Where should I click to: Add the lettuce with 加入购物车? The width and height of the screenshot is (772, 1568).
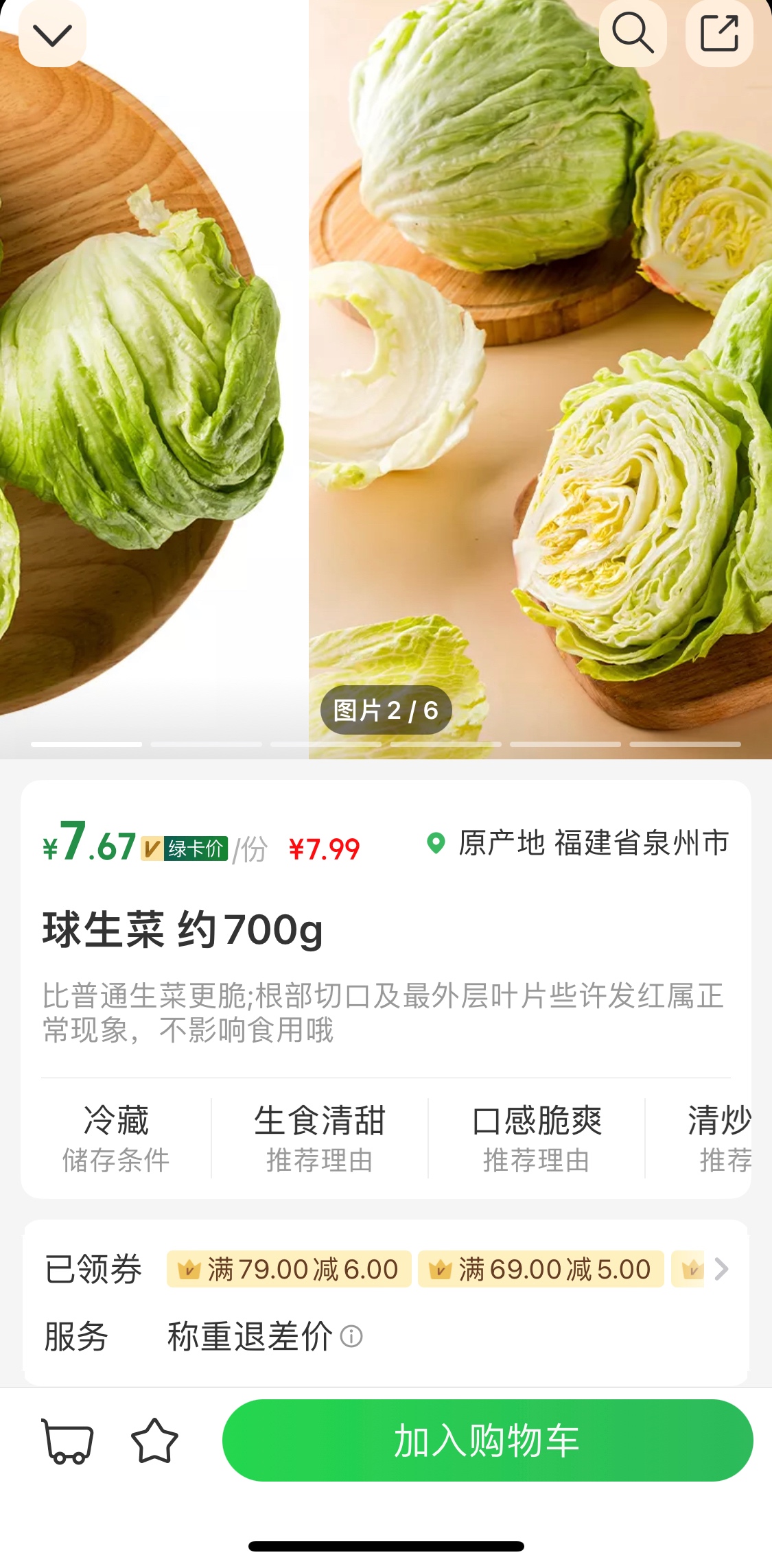tap(487, 1440)
